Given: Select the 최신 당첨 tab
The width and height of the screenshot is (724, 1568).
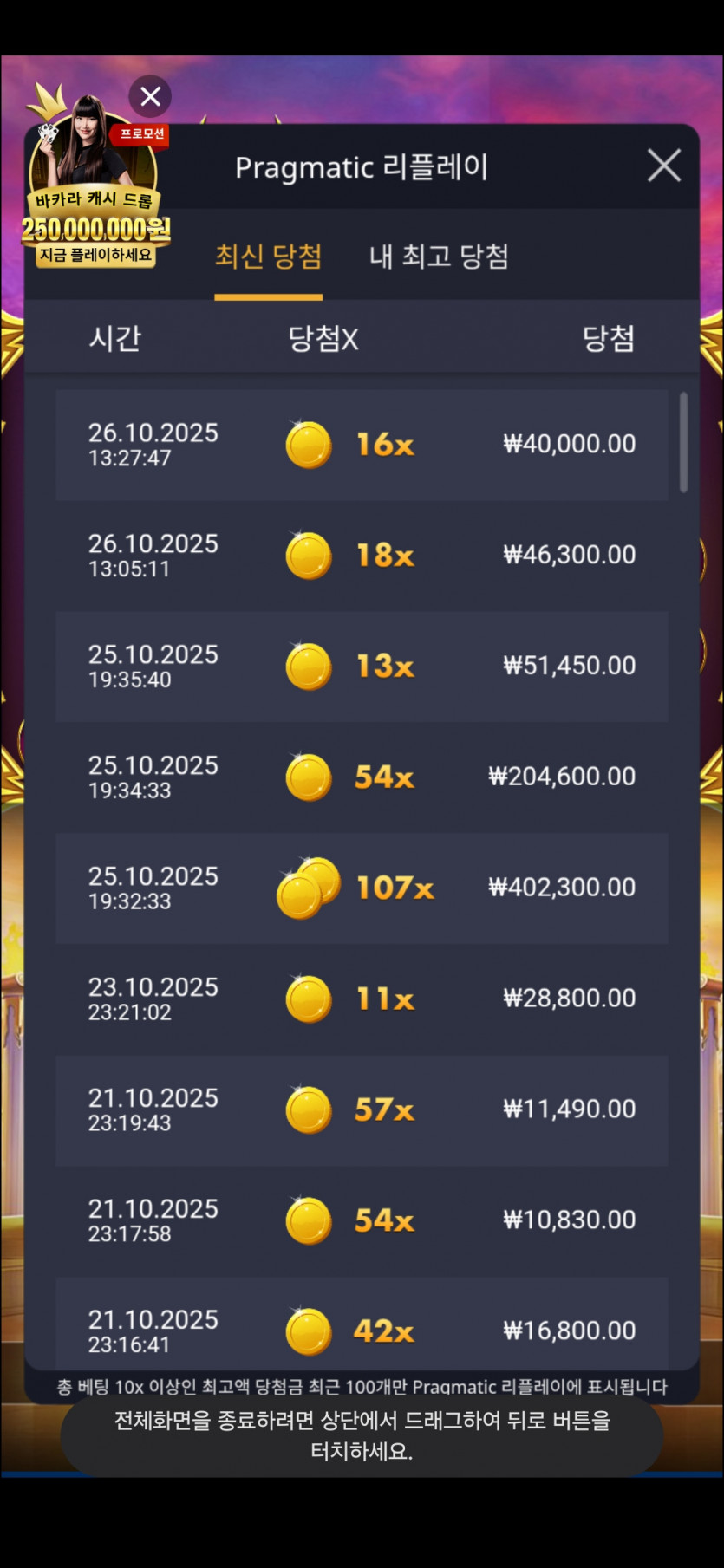Looking at the screenshot, I should click(268, 257).
